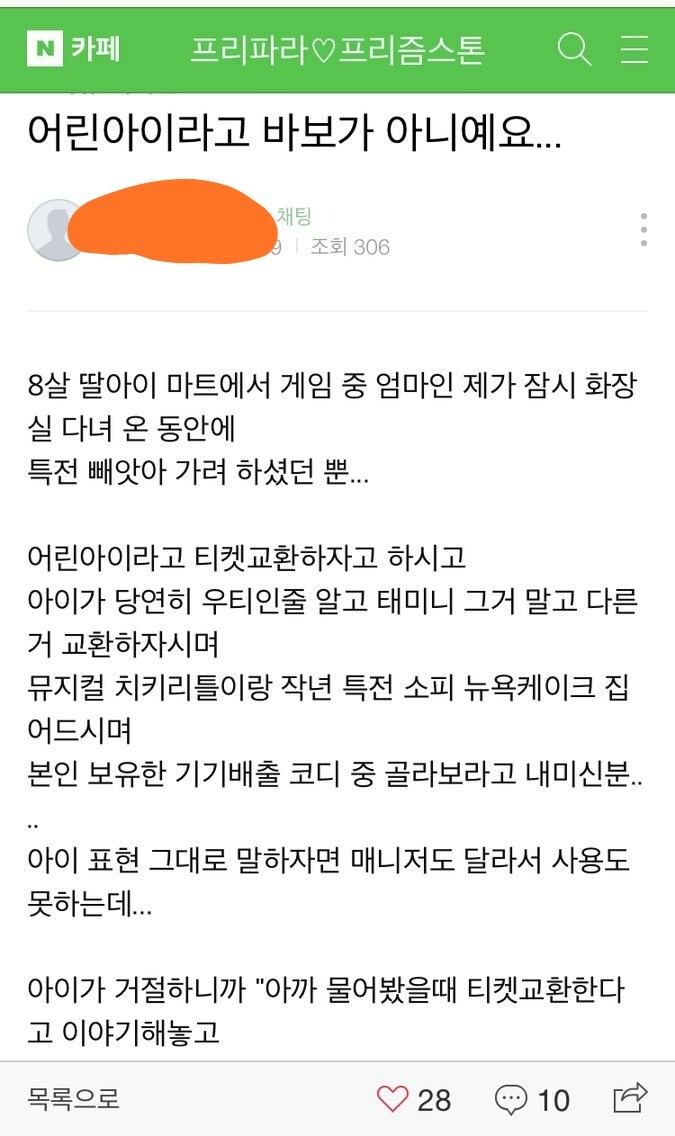
Task: Open the 채팅 link beside the author
Action: 293,216
